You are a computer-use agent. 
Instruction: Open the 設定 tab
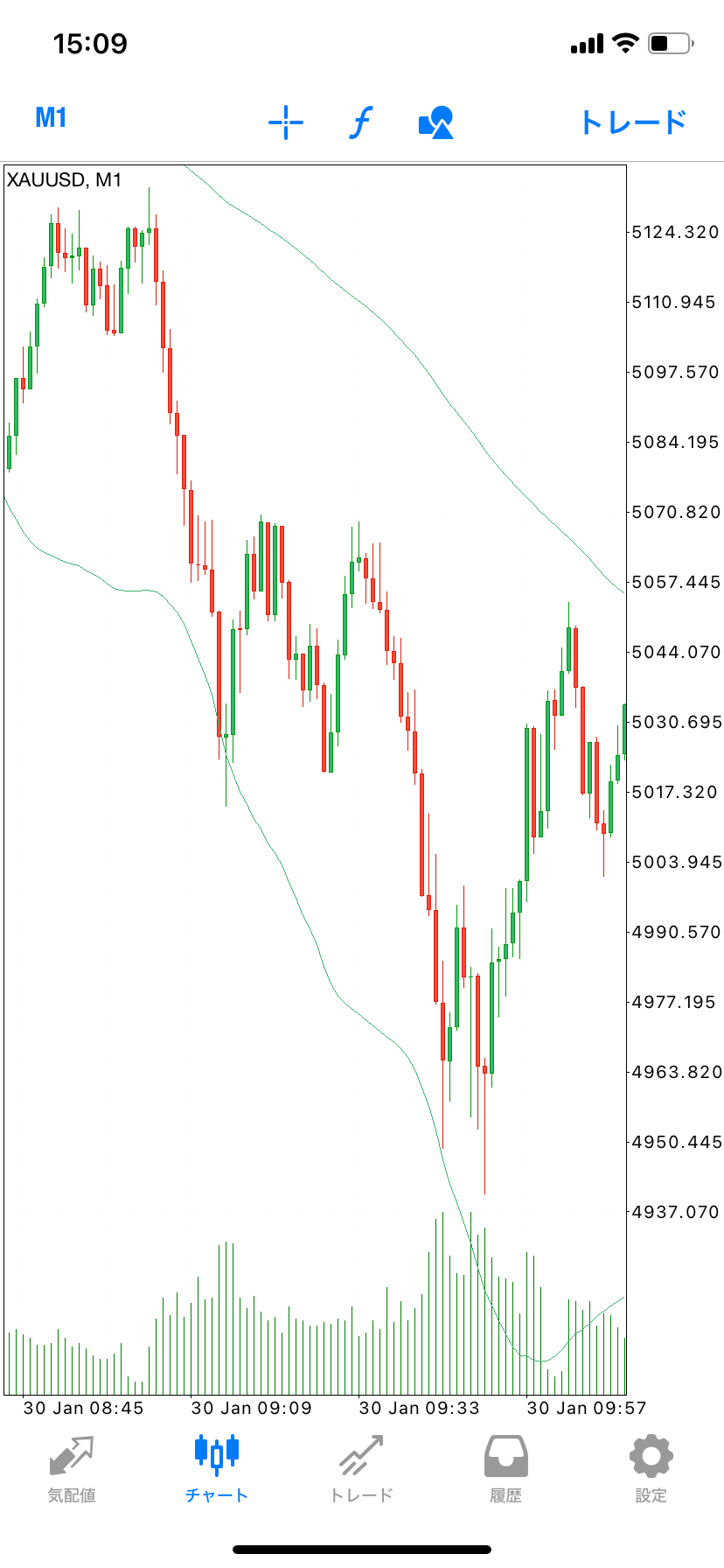point(651,1469)
